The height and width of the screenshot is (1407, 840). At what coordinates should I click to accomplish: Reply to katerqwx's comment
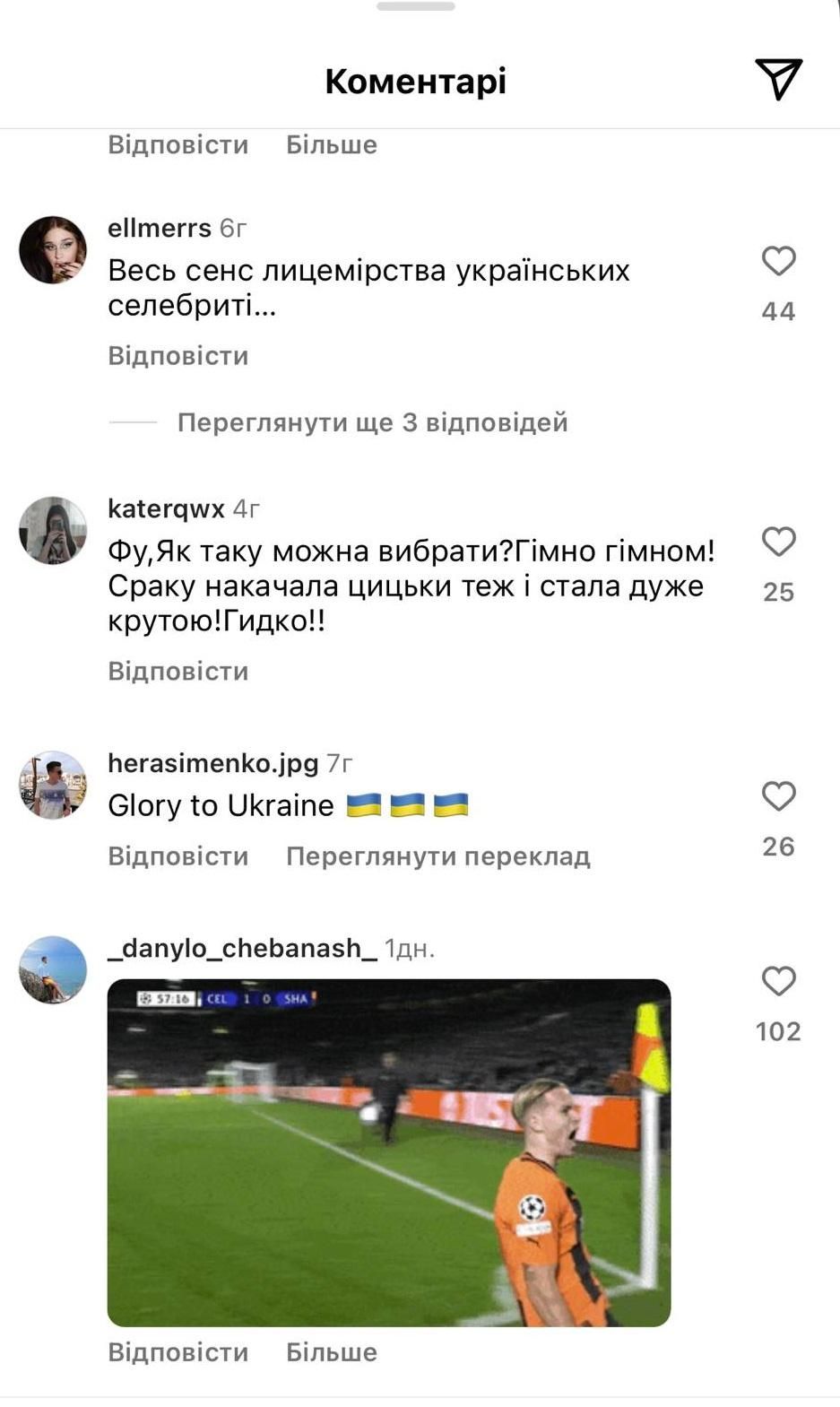[178, 672]
